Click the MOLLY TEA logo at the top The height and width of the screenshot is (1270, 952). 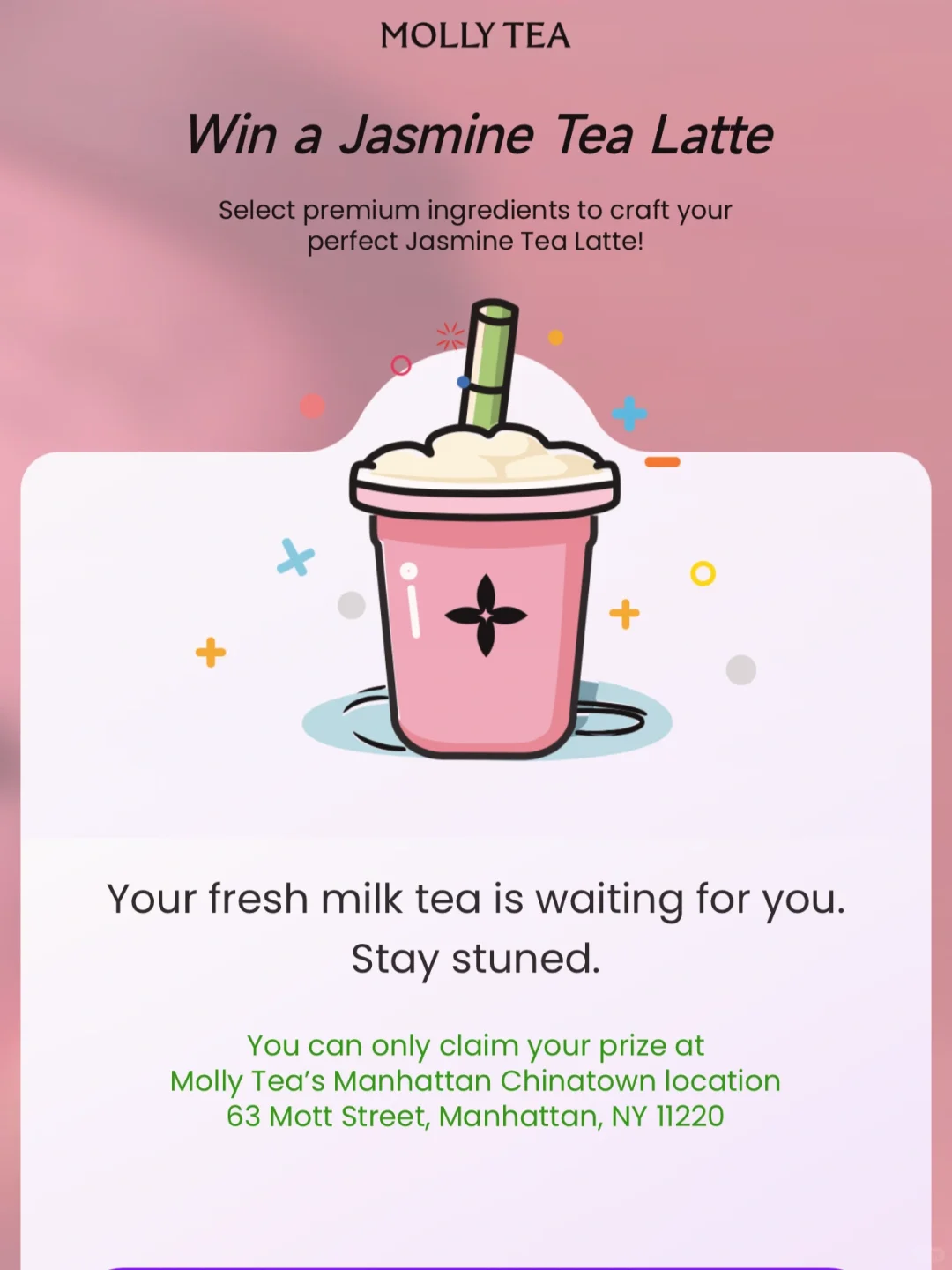(x=474, y=36)
